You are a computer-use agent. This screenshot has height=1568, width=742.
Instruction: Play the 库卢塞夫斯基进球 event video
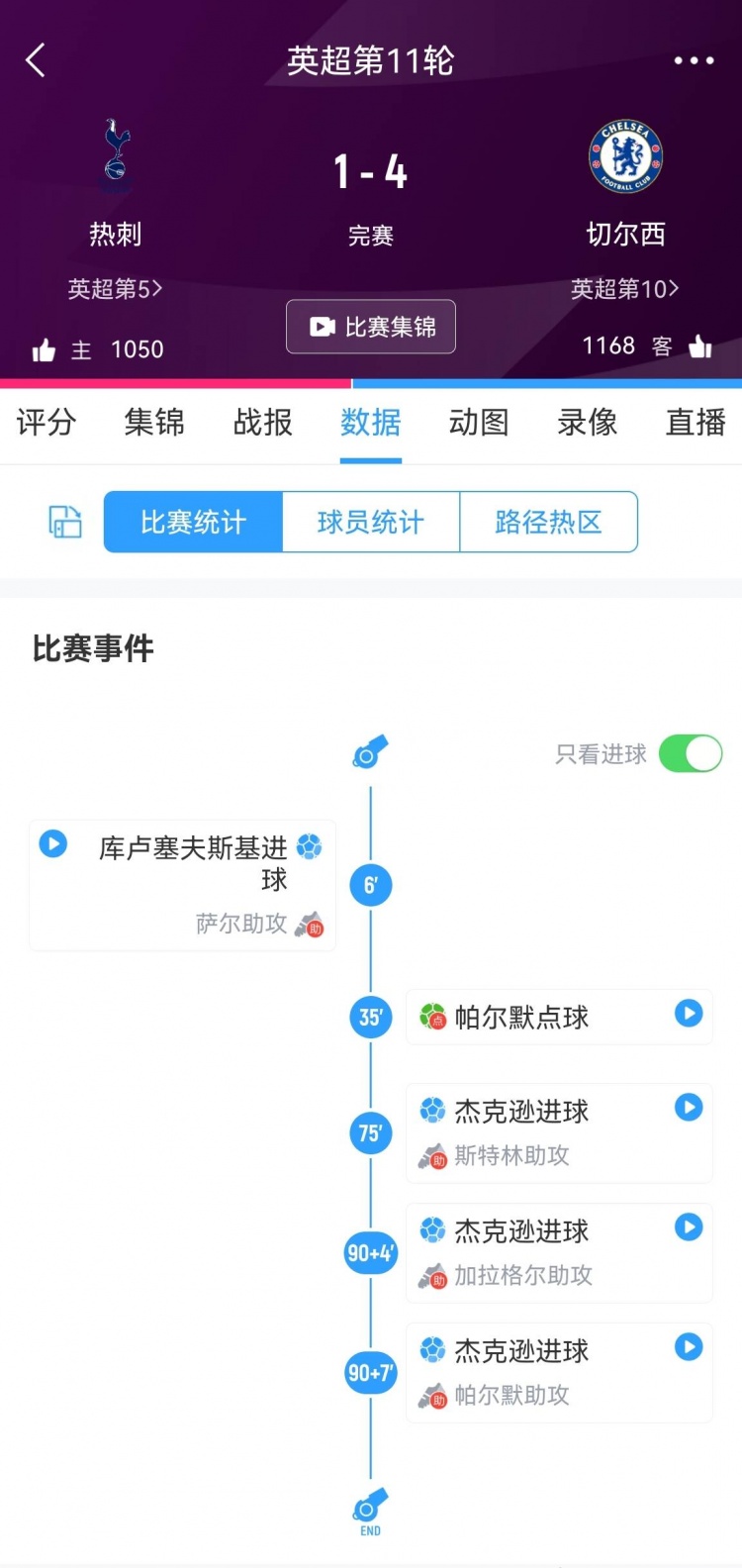52,844
